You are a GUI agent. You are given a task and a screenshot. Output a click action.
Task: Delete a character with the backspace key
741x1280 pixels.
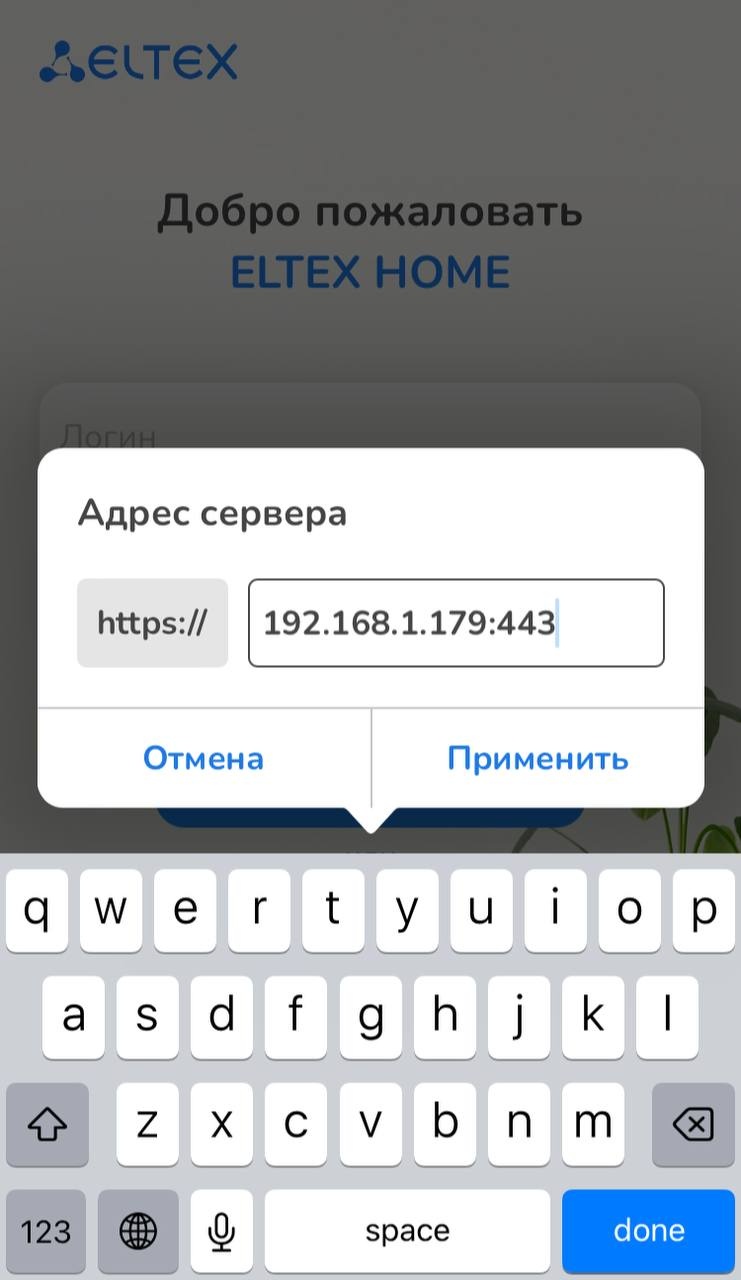[x=693, y=1125]
